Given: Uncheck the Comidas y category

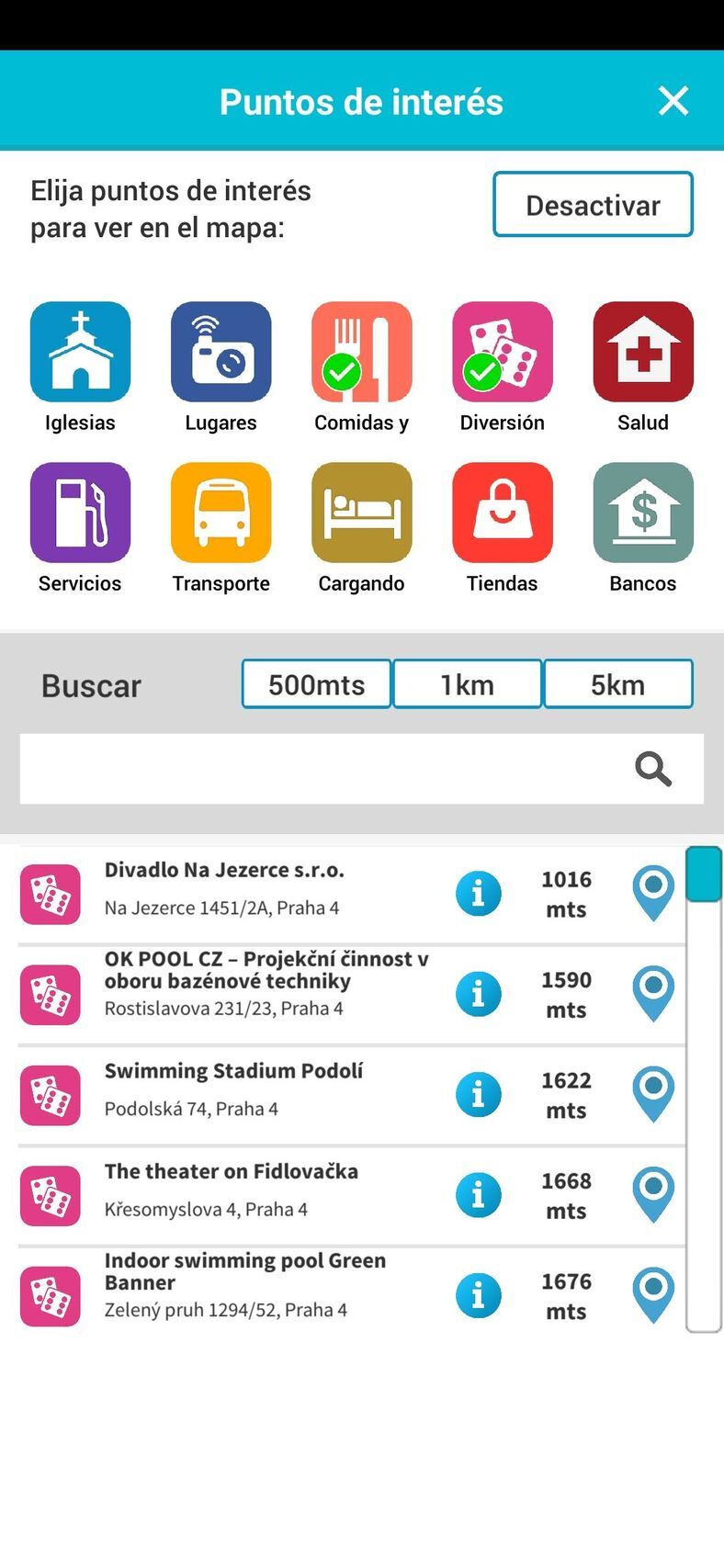Looking at the screenshot, I should (x=361, y=353).
